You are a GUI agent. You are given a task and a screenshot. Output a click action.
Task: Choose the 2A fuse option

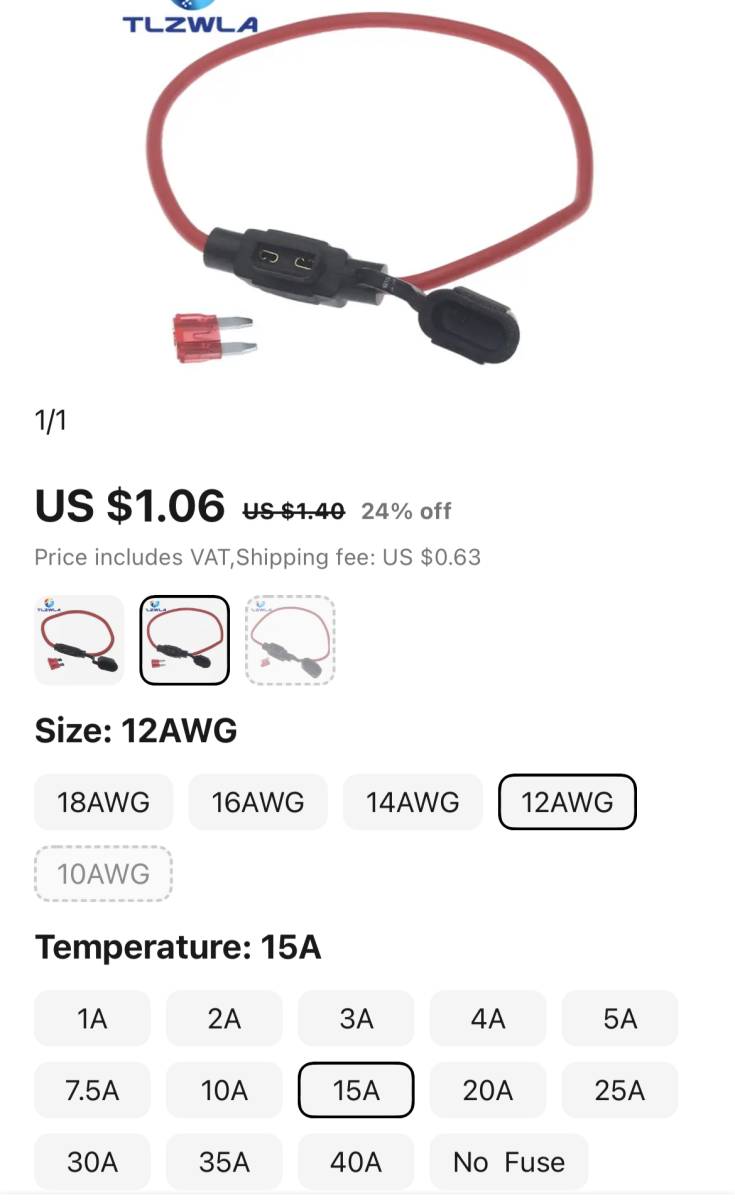coord(224,1018)
